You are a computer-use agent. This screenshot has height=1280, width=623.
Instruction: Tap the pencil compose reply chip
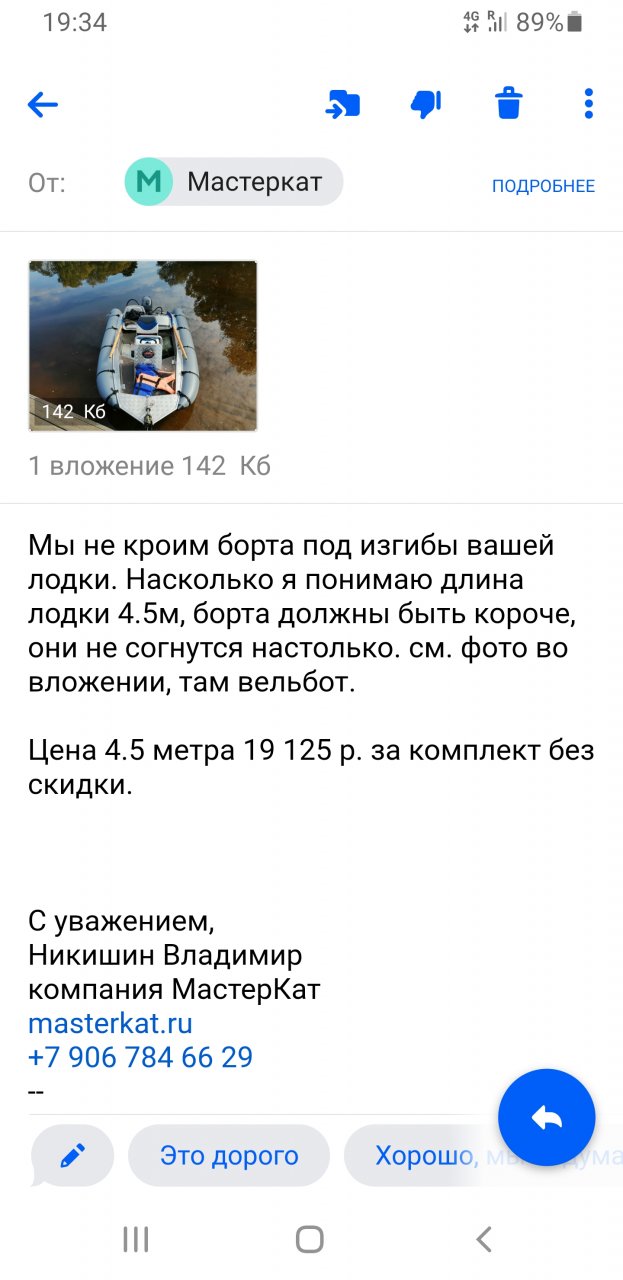[72, 1156]
